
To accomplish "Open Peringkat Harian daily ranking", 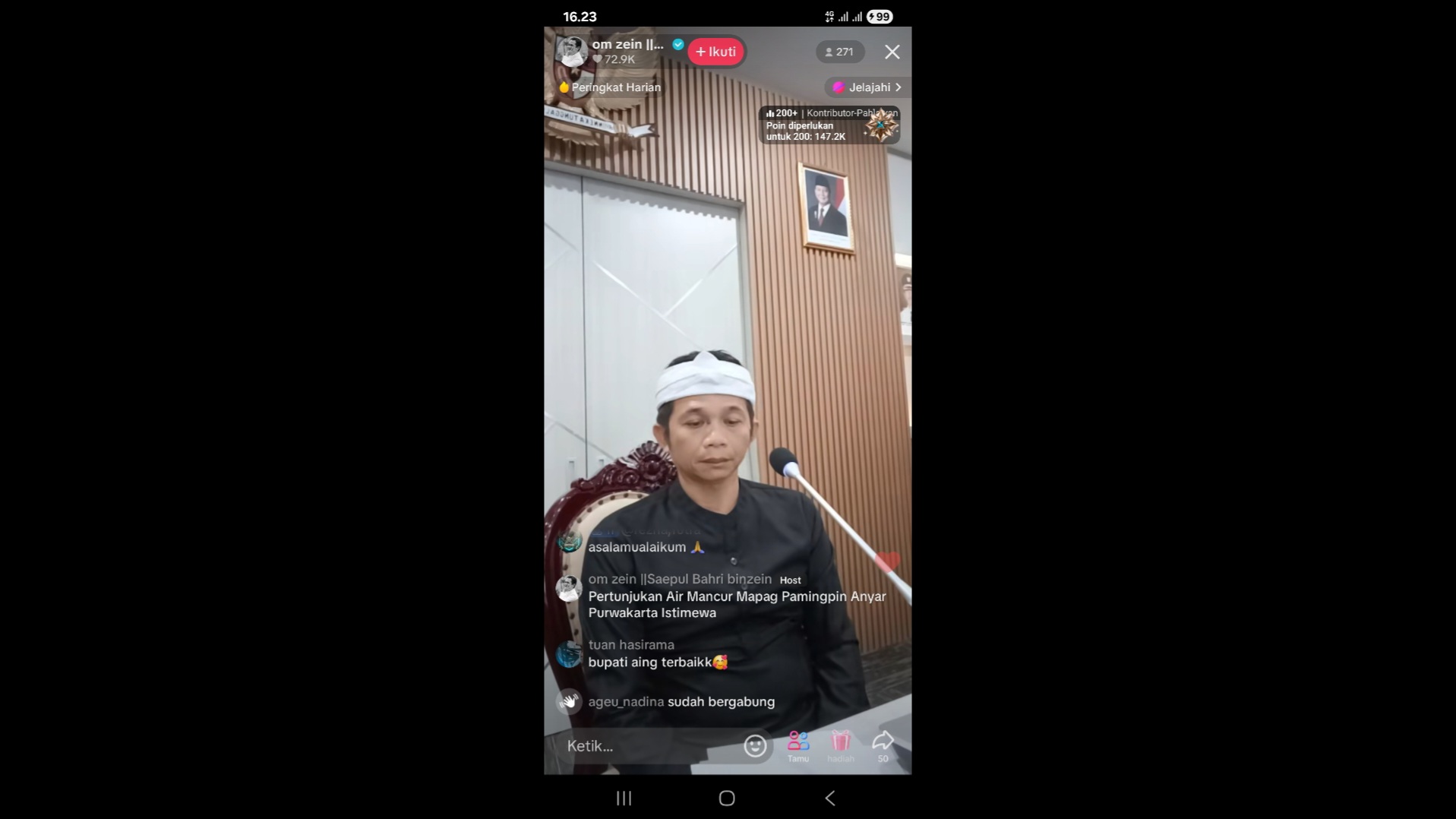I will [x=610, y=87].
